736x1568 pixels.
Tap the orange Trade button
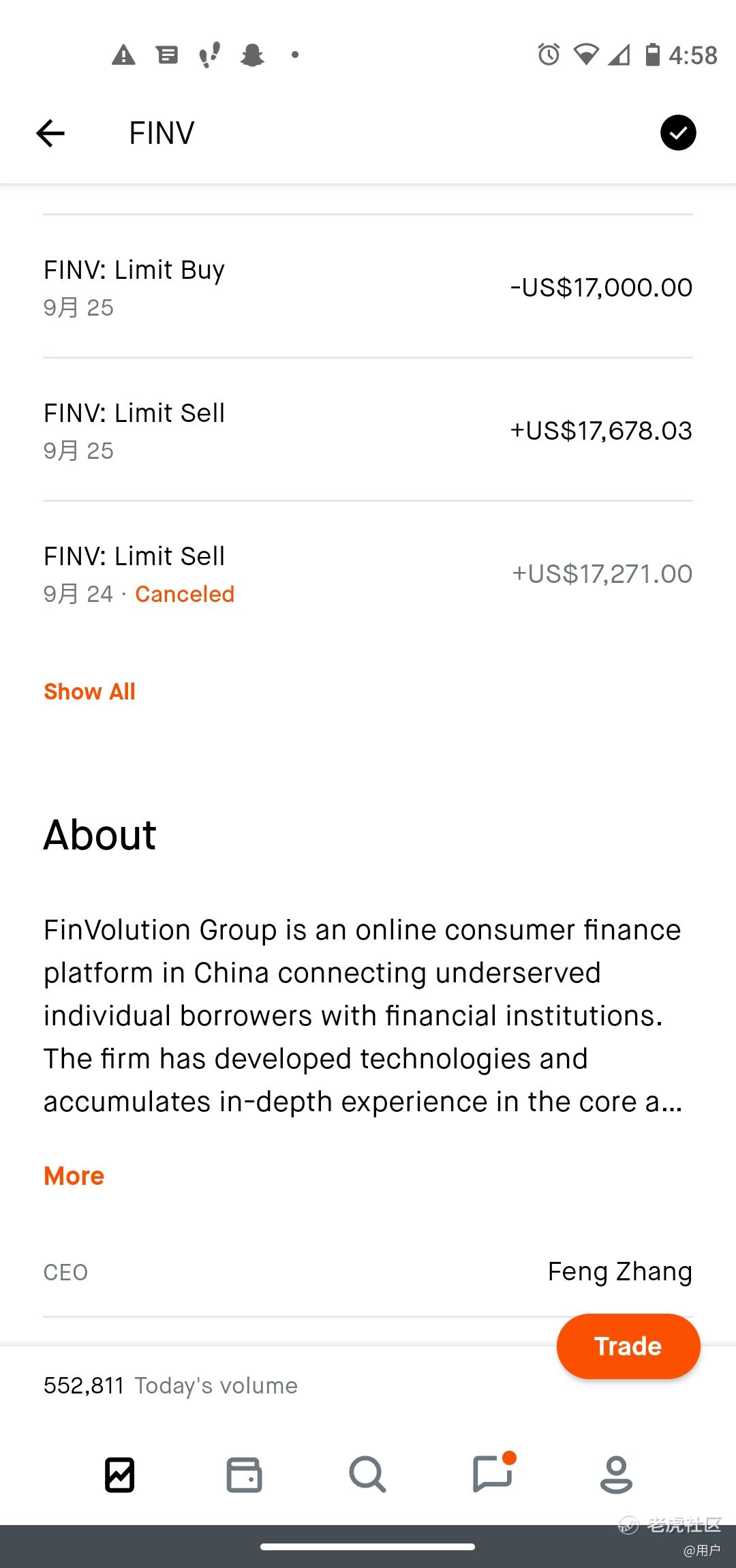tap(628, 1346)
